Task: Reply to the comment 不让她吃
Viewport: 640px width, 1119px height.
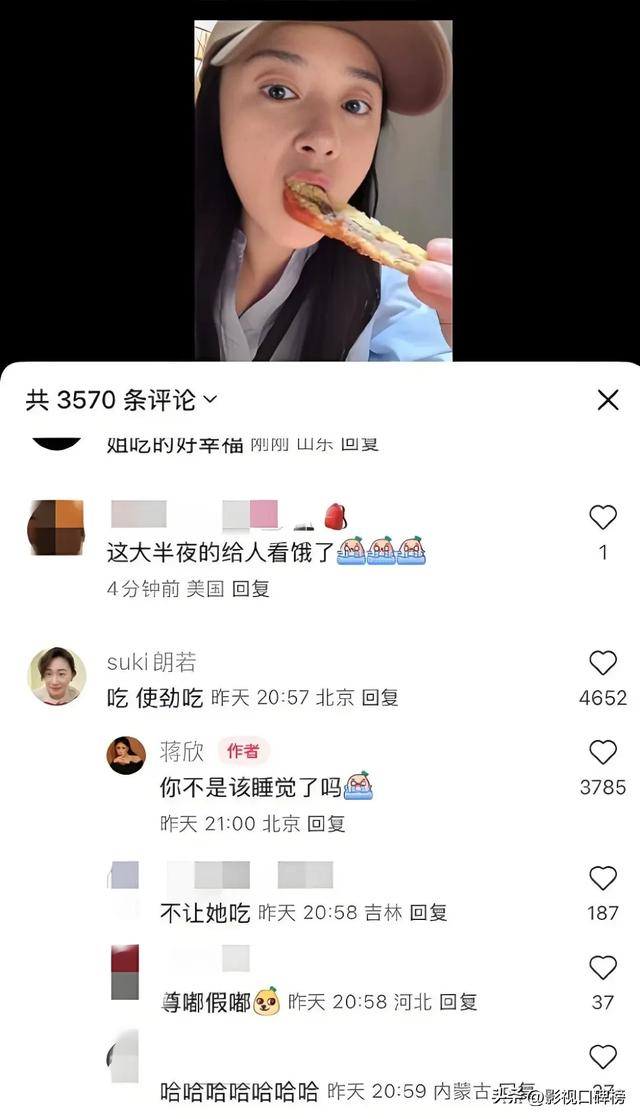Action: [428, 912]
